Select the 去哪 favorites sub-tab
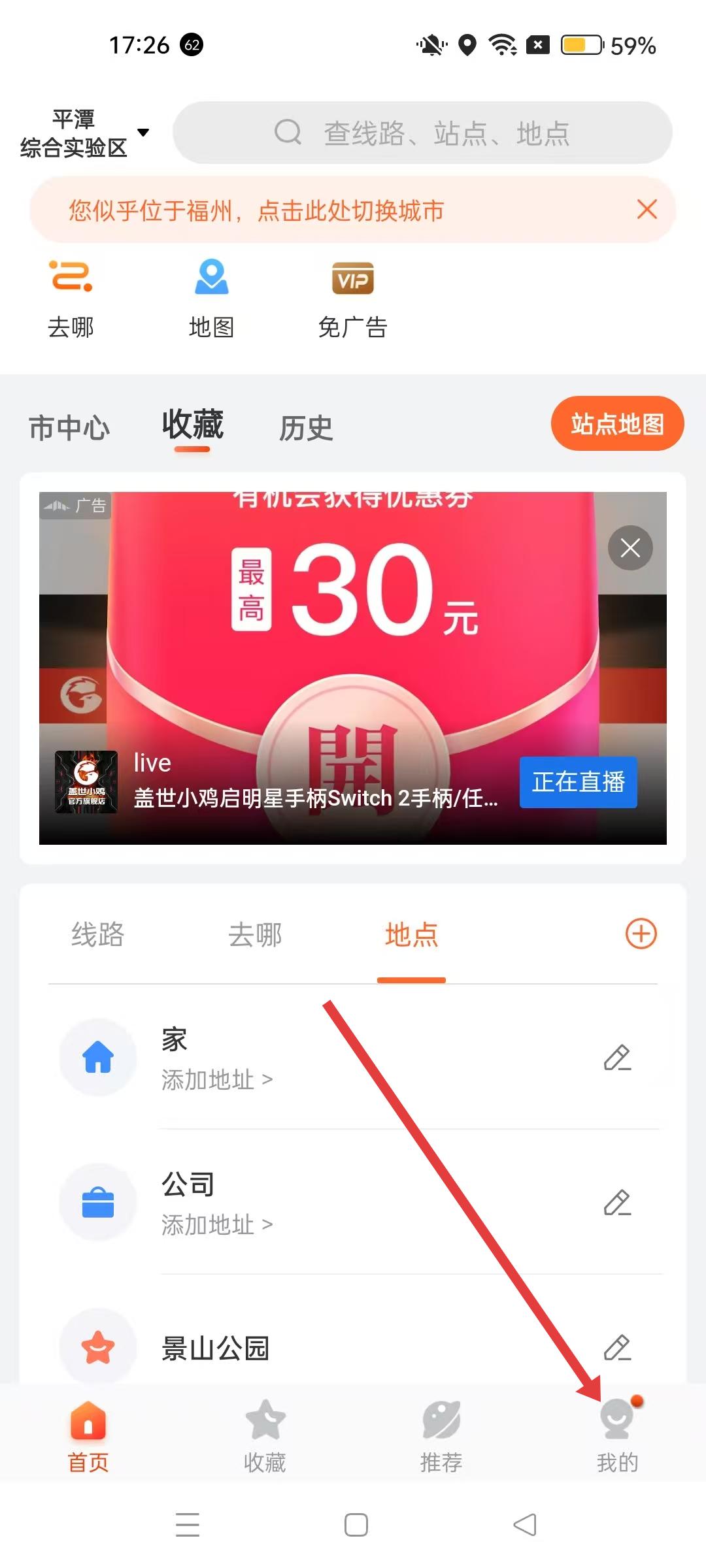 (x=255, y=934)
